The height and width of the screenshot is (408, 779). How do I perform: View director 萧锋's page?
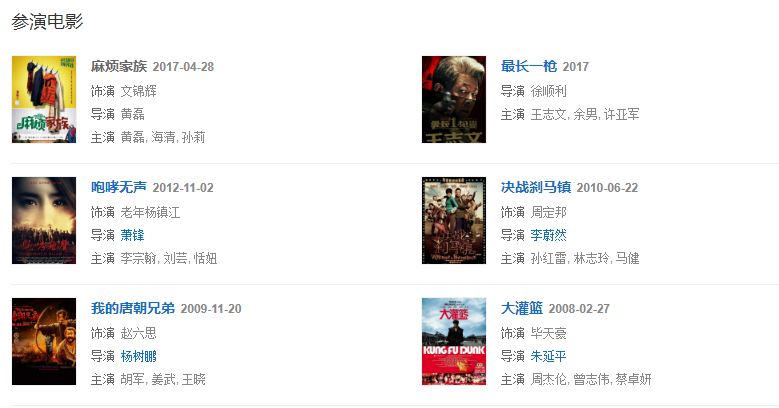132,235
